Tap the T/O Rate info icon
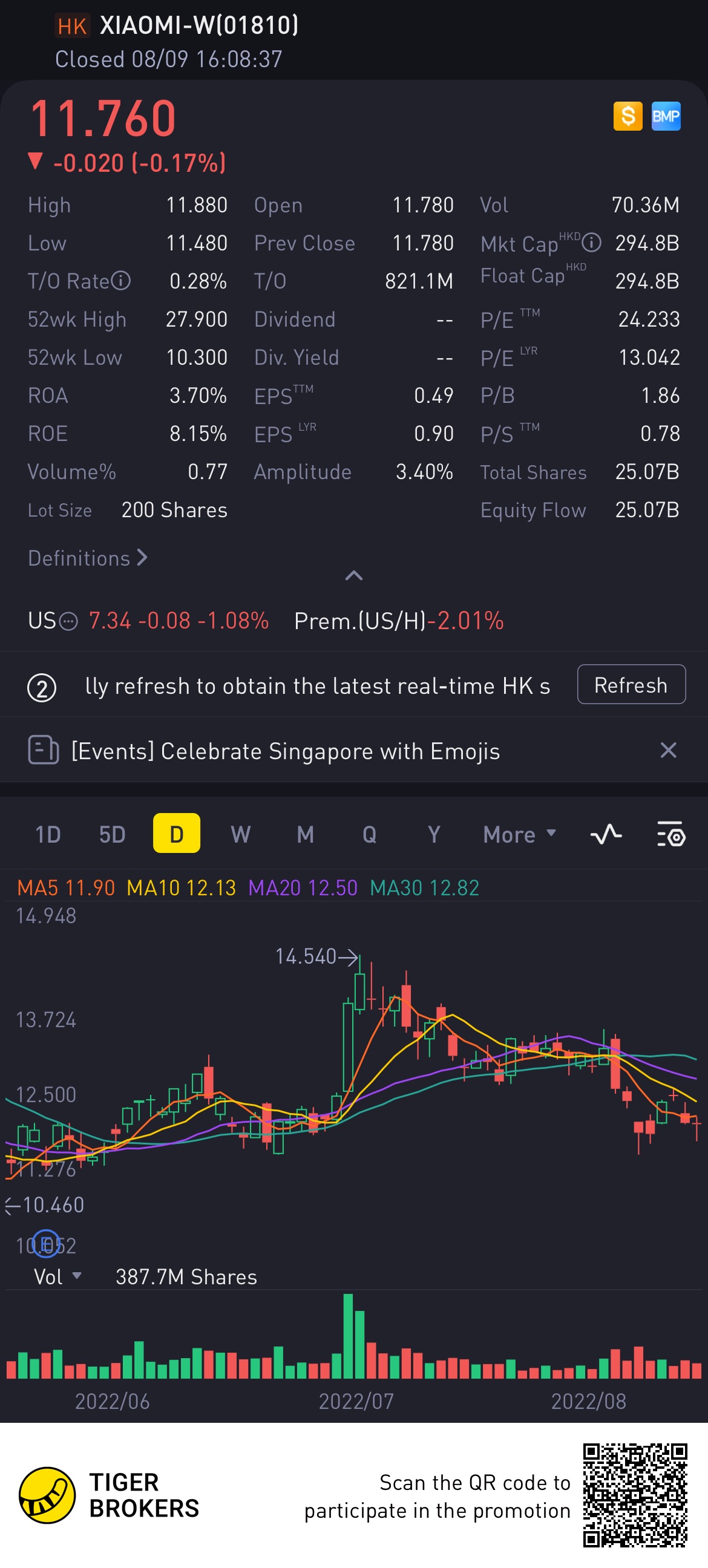The height and width of the screenshot is (1568, 708). click(121, 281)
